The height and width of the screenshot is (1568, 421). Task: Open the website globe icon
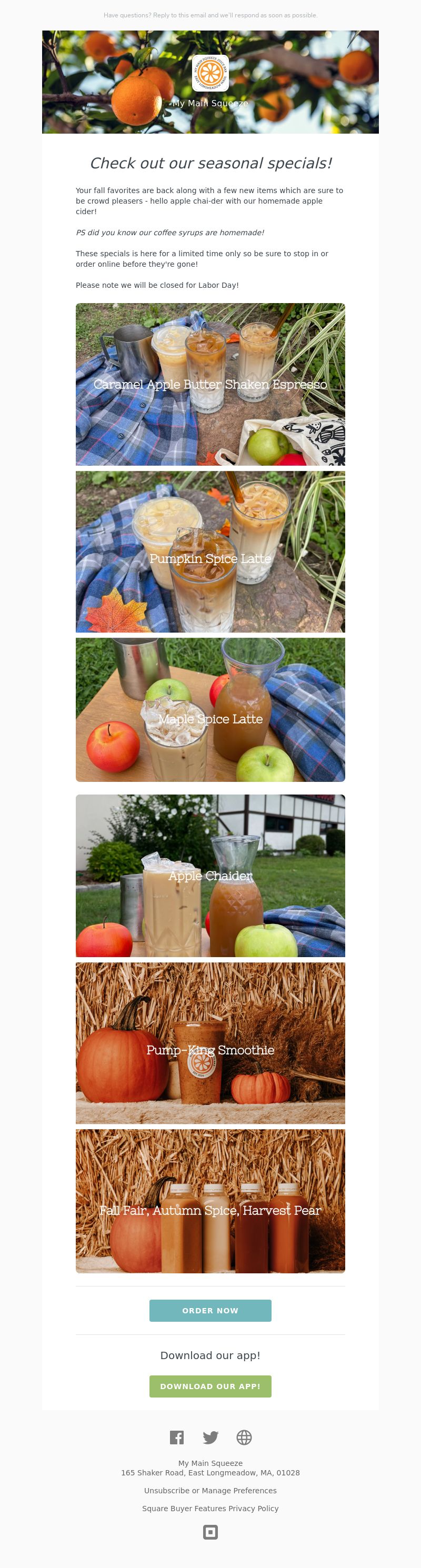[244, 1437]
